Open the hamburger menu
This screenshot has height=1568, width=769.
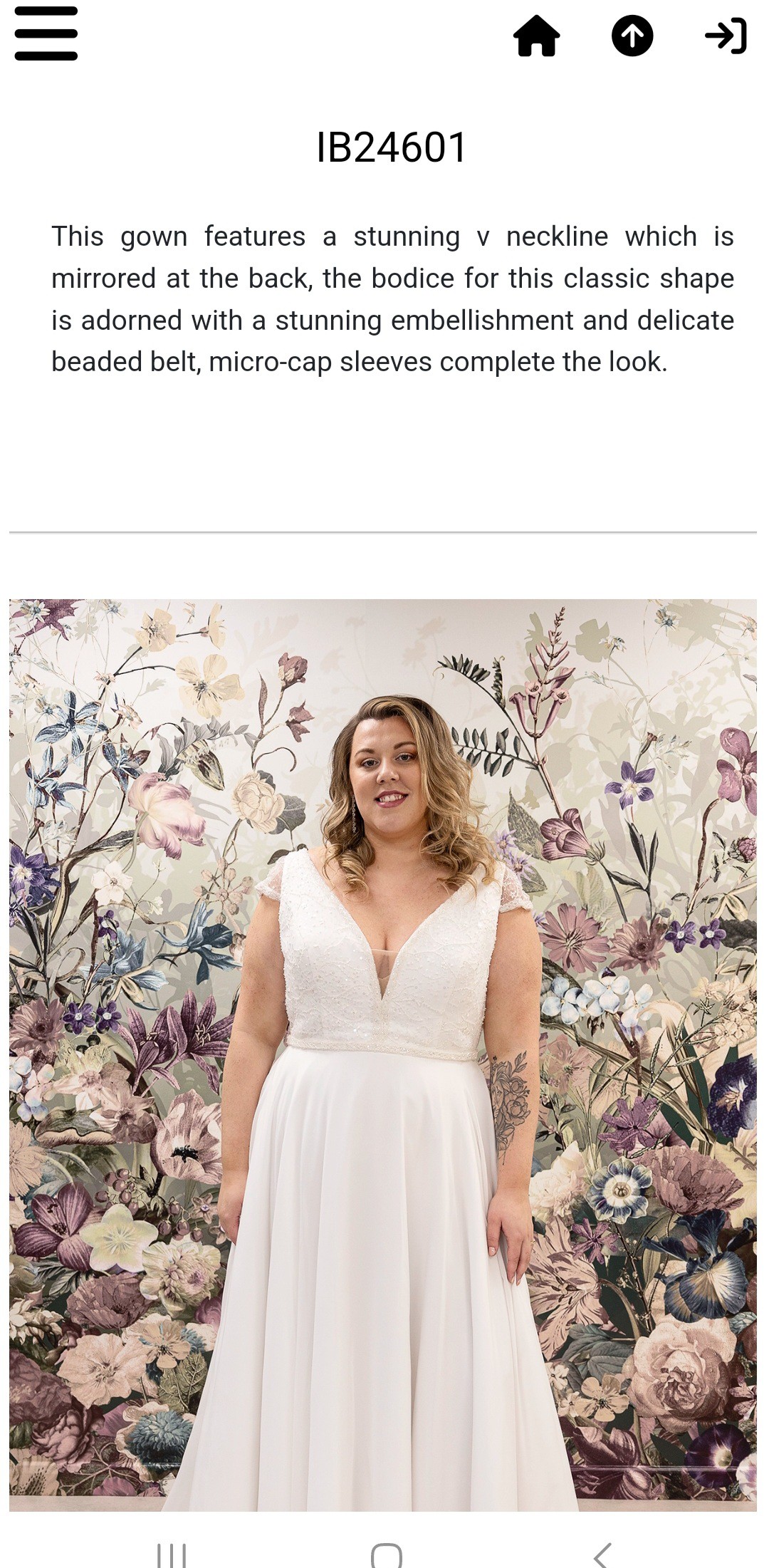coord(46,33)
